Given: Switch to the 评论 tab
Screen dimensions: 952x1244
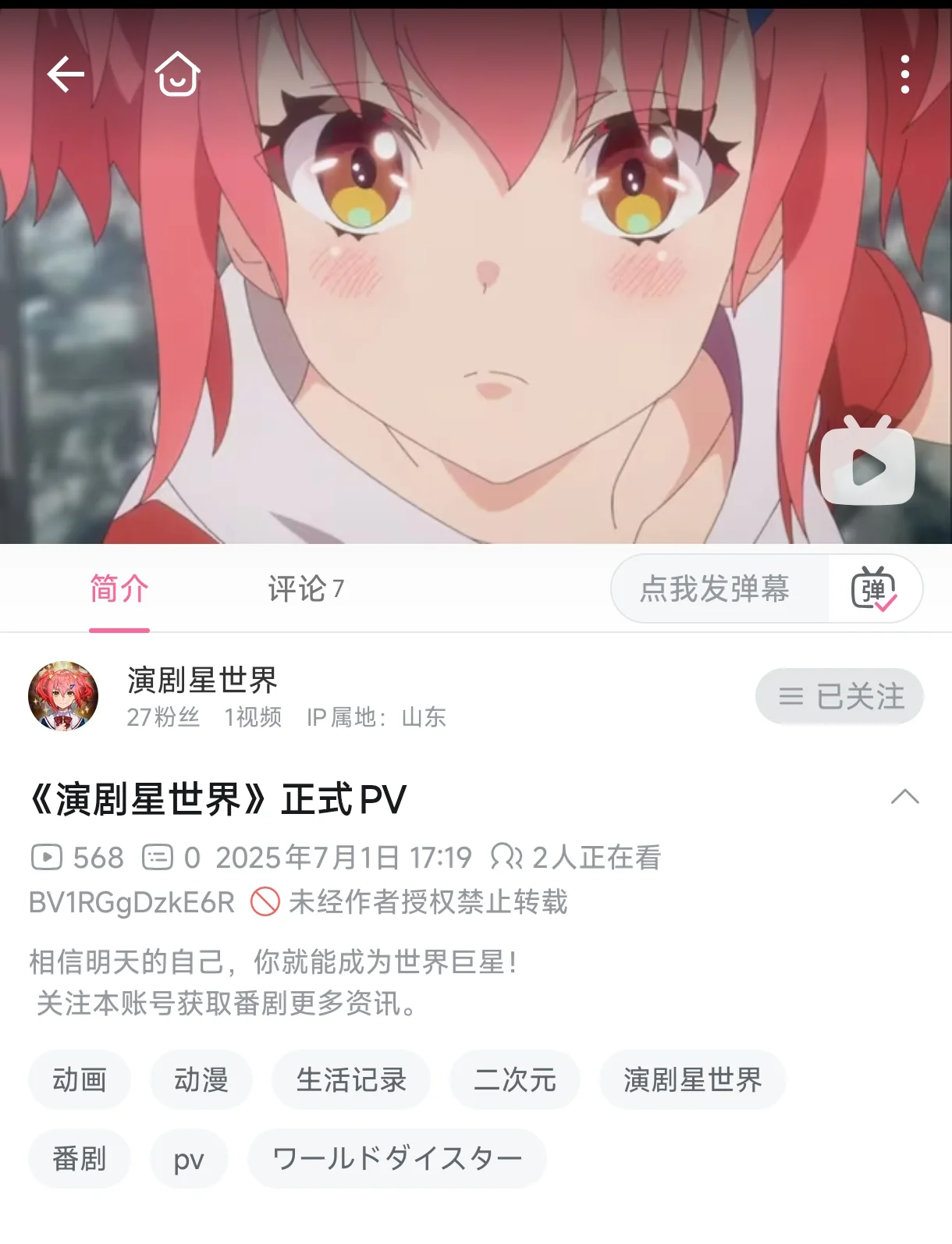Looking at the screenshot, I should [305, 589].
